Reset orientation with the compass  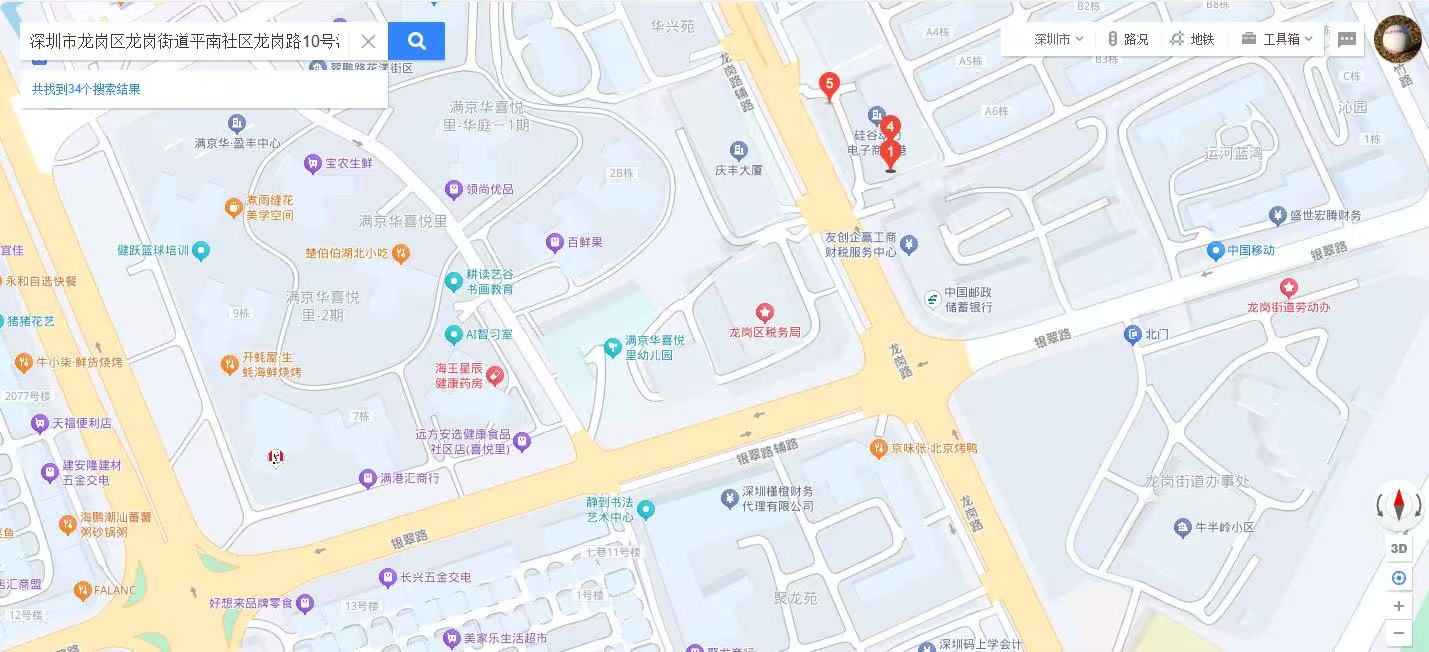pyautogui.click(x=1398, y=504)
